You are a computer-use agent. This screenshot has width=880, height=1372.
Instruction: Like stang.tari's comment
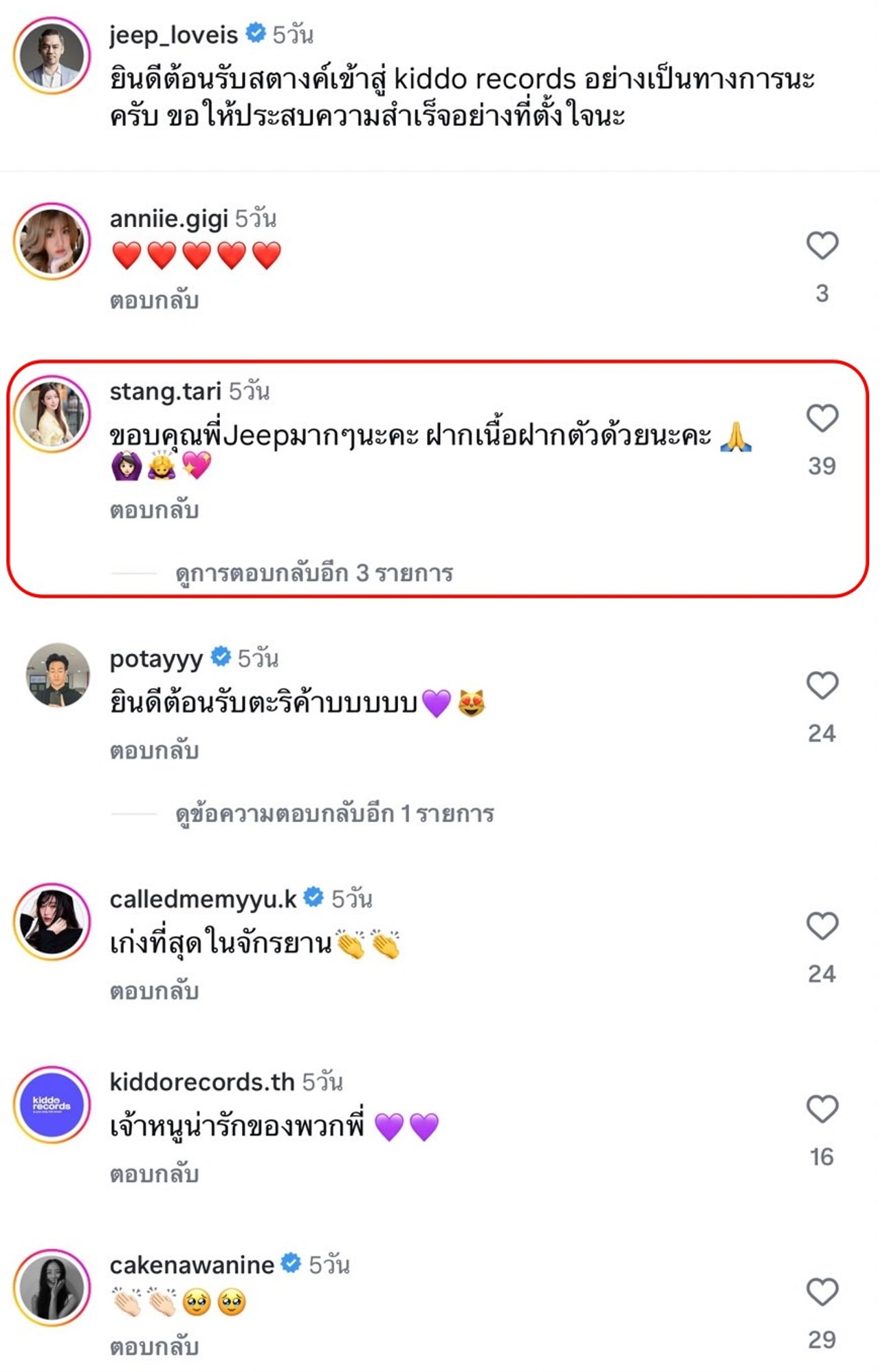tap(822, 418)
